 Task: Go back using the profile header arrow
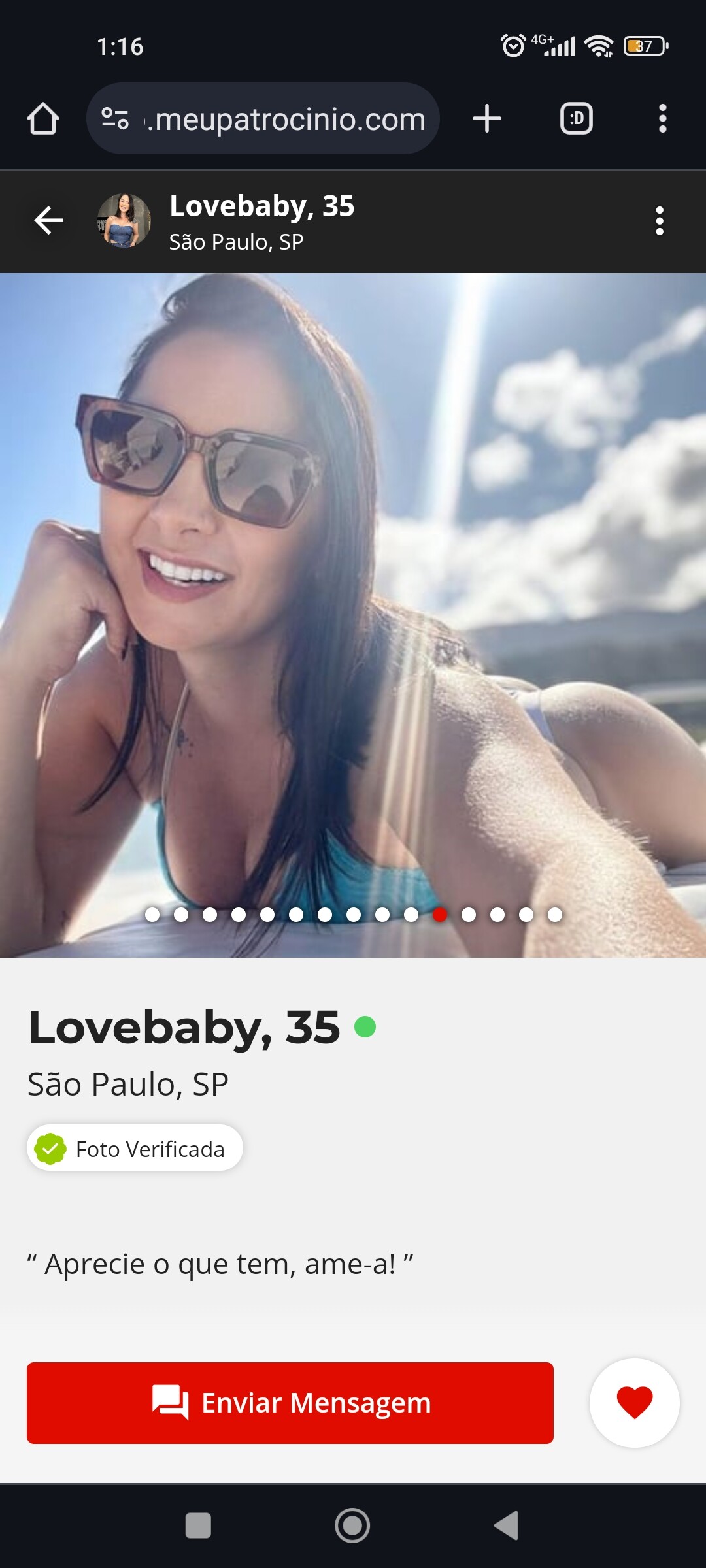[x=49, y=220]
